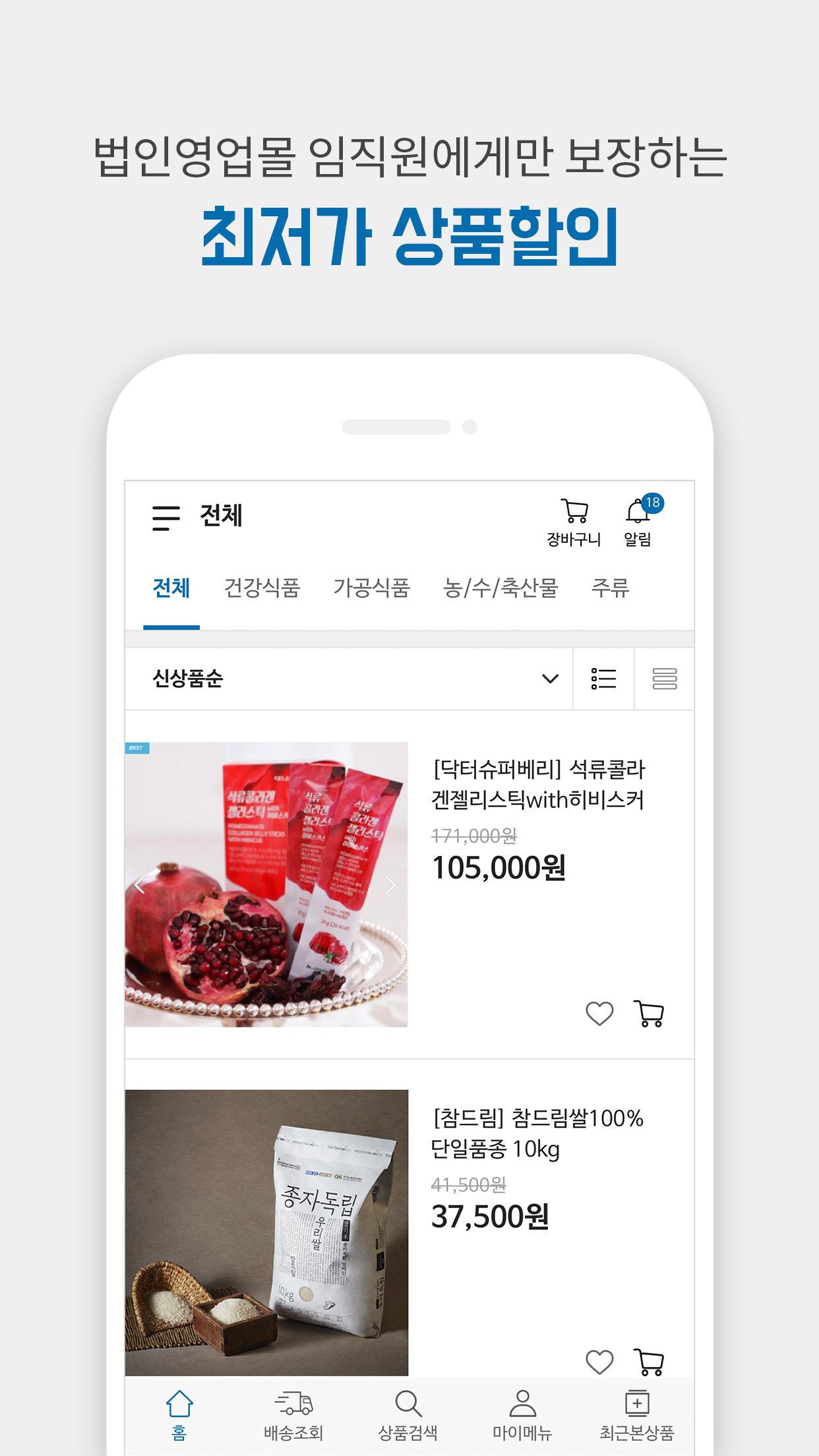Open the hamburger menu
Image resolution: width=819 pixels, height=1456 pixels.
coord(167,518)
